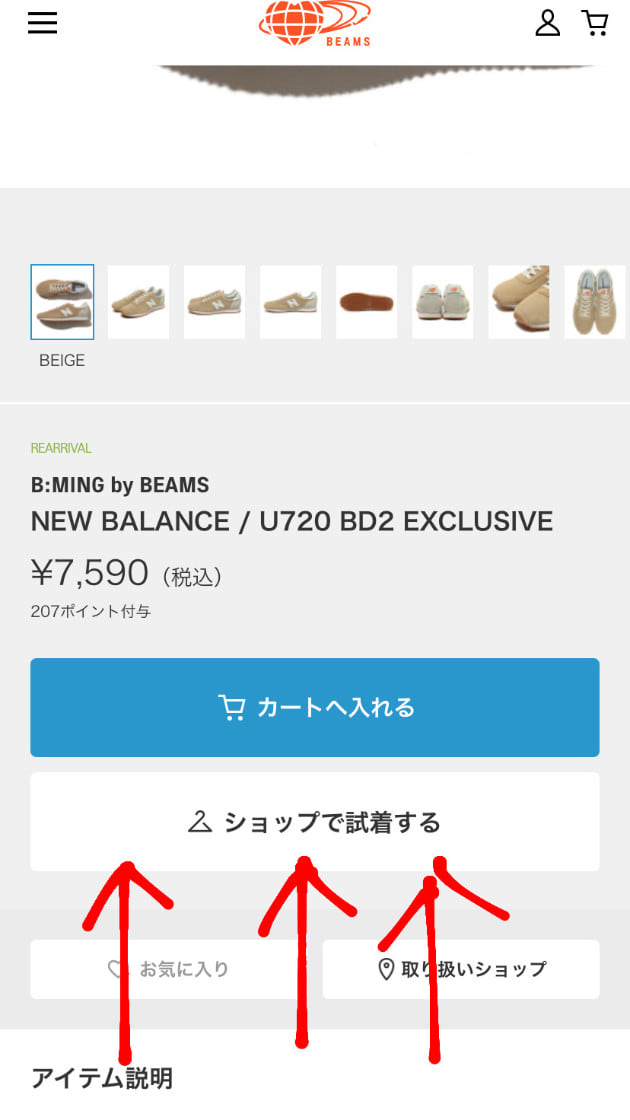The image size is (630, 1120).
Task: Select the BEIGE pair thumbnail
Action: pos(62,302)
